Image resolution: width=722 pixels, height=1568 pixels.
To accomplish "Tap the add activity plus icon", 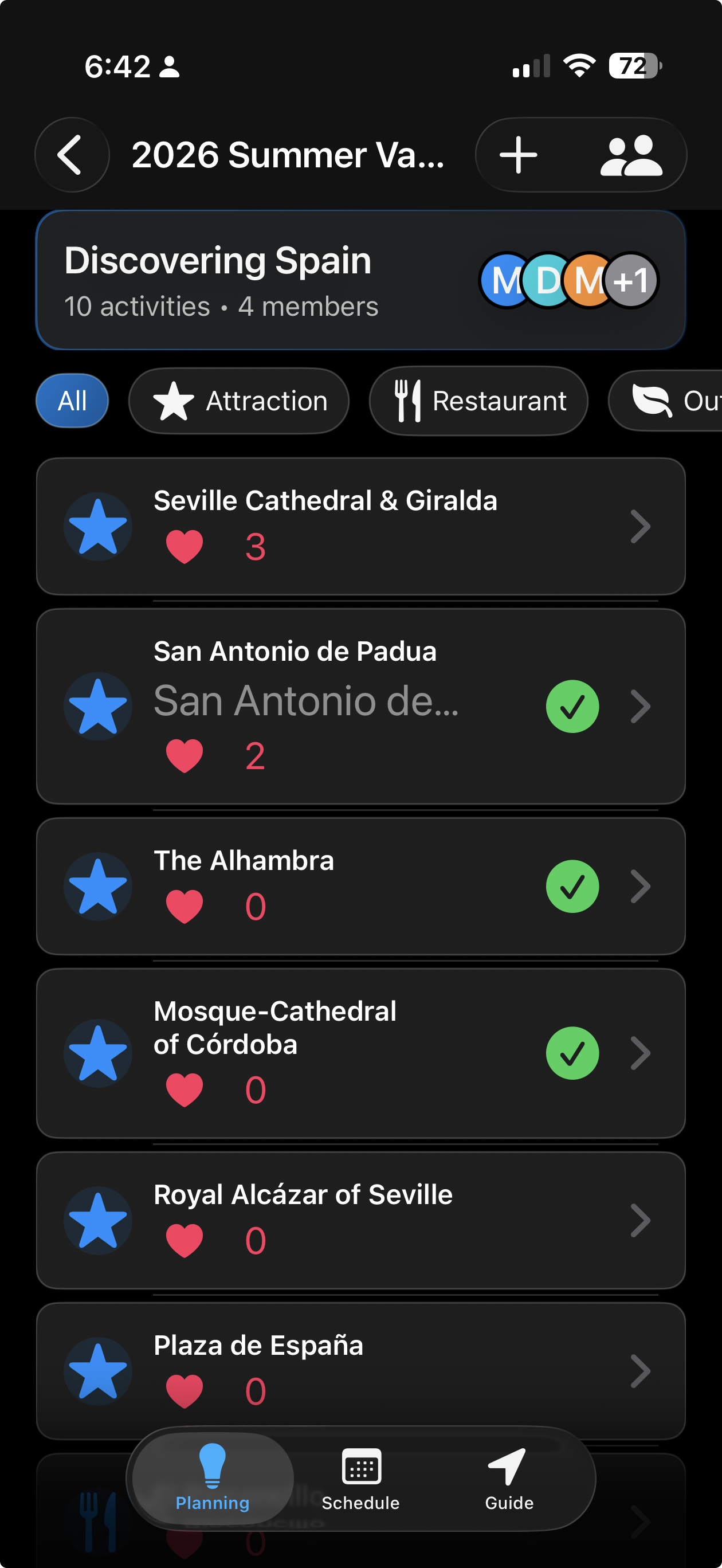I will click(x=518, y=154).
